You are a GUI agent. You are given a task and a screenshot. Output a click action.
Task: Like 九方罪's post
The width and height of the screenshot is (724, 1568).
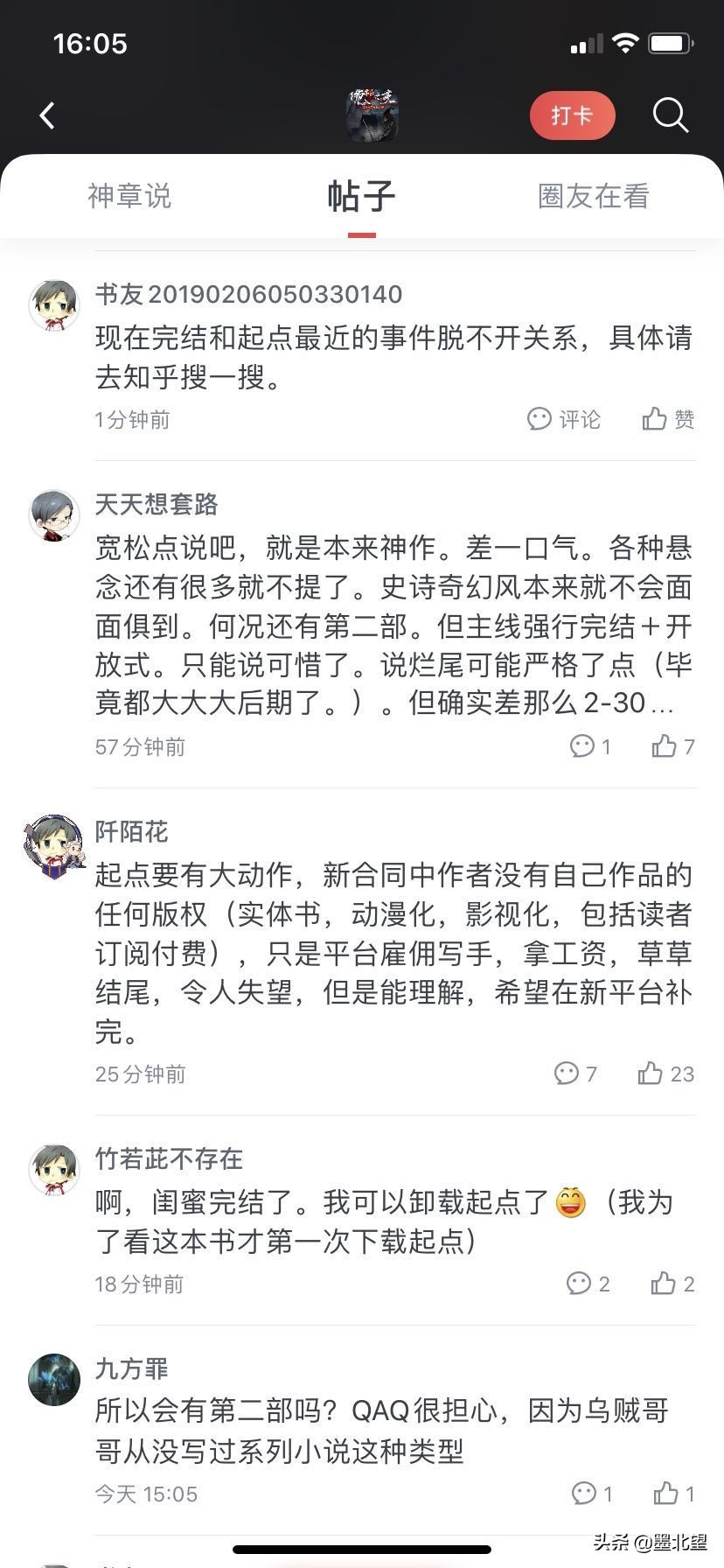pos(673,1494)
